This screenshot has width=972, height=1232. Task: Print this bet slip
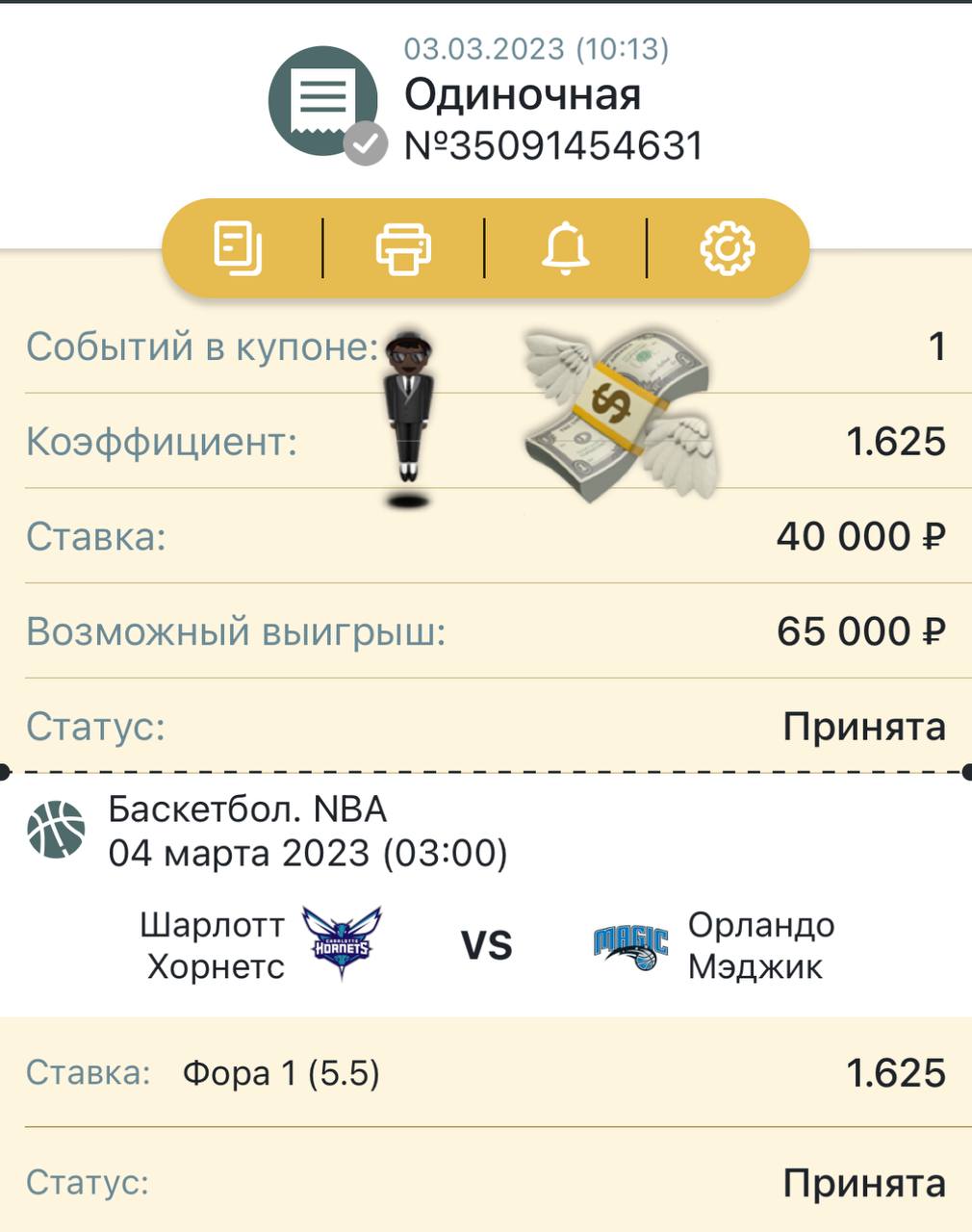403,248
